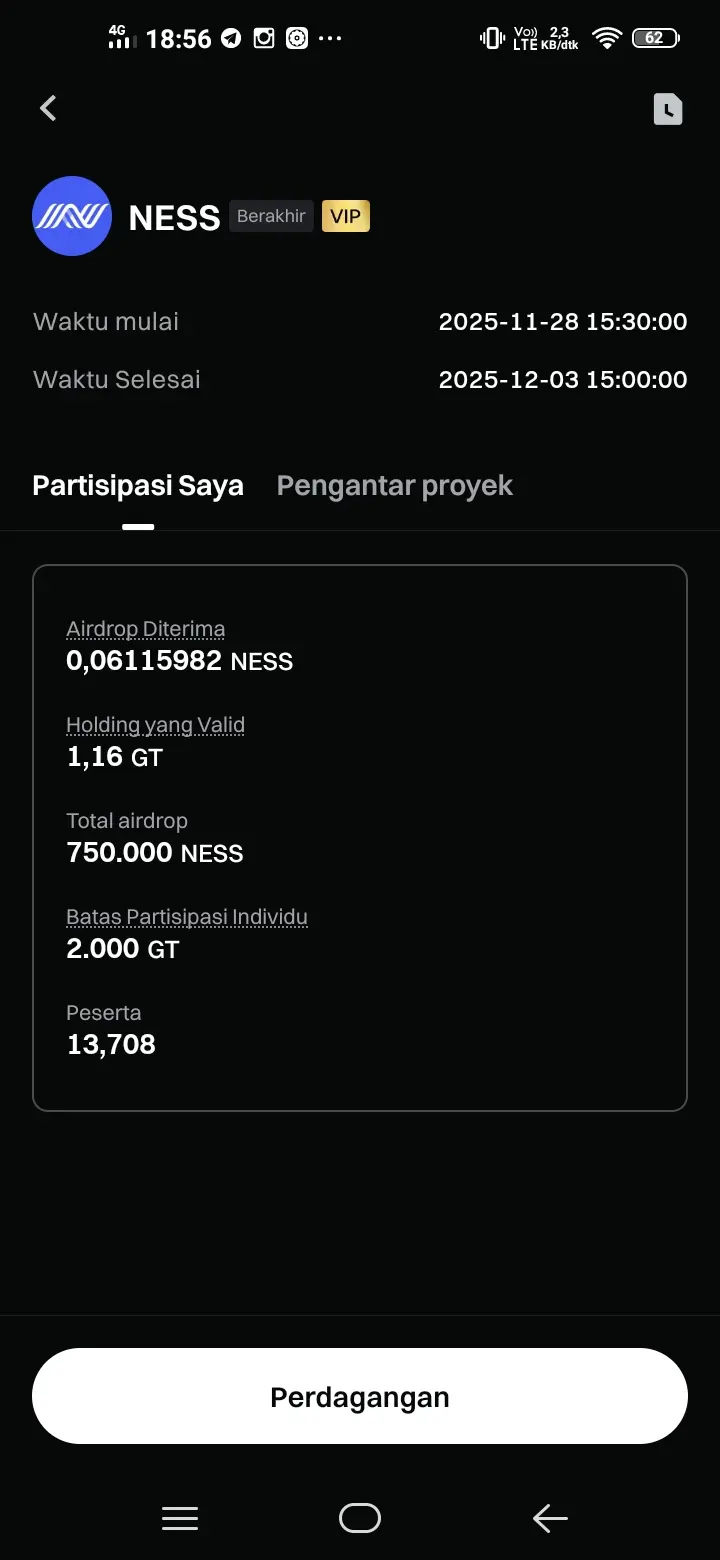Viewport: 720px width, 1560px height.
Task: Tap the recent apps button in navigation bar
Action: (x=180, y=1518)
